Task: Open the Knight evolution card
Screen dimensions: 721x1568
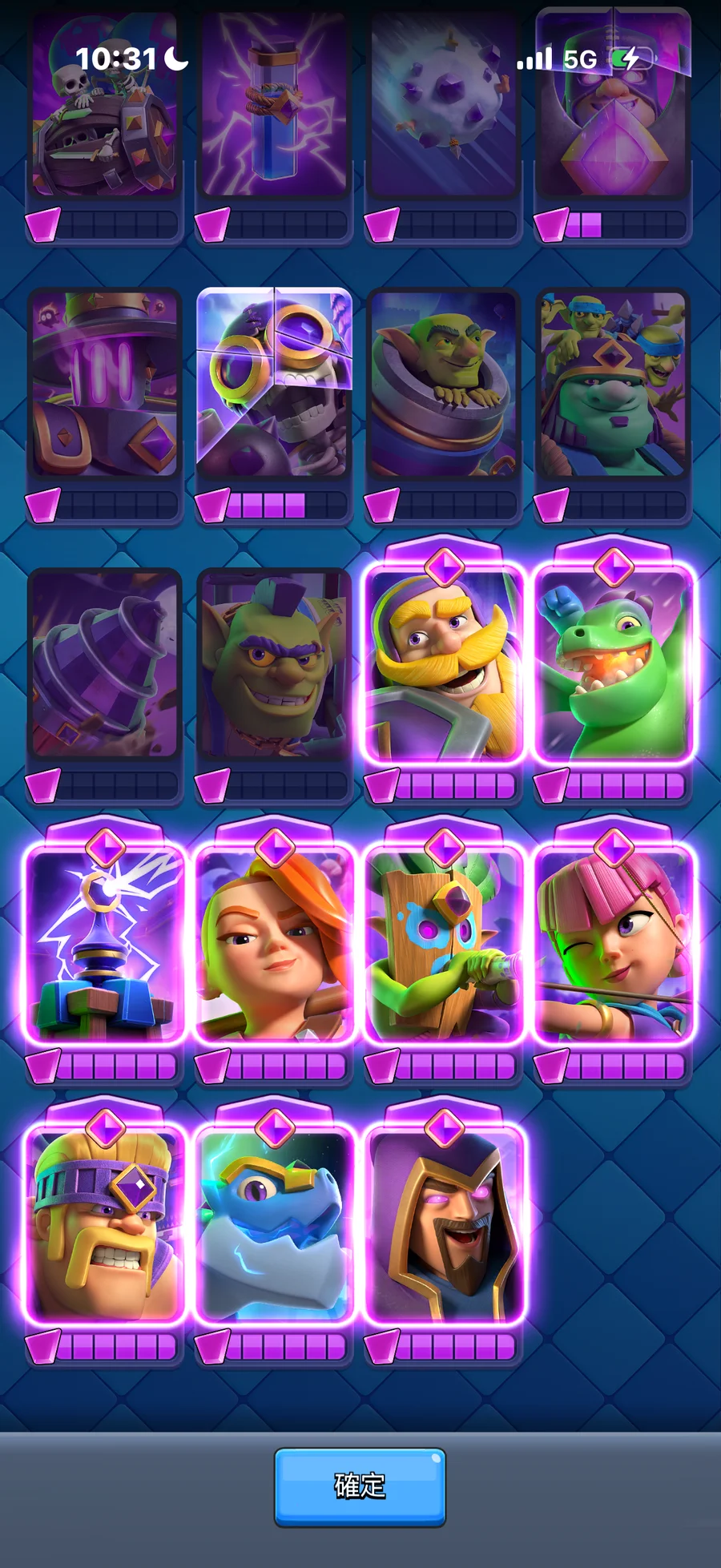Action: click(x=444, y=665)
